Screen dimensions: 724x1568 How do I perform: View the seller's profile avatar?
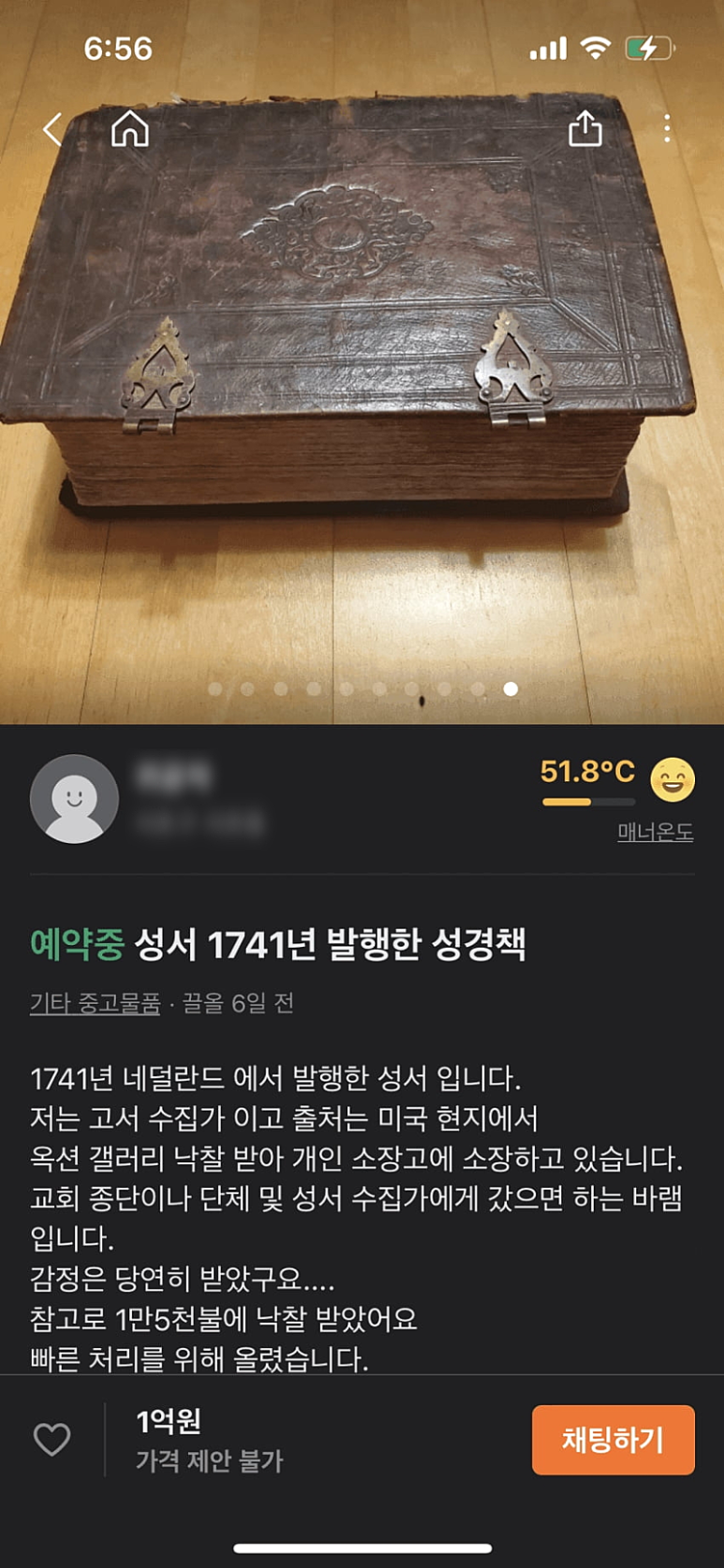click(75, 799)
